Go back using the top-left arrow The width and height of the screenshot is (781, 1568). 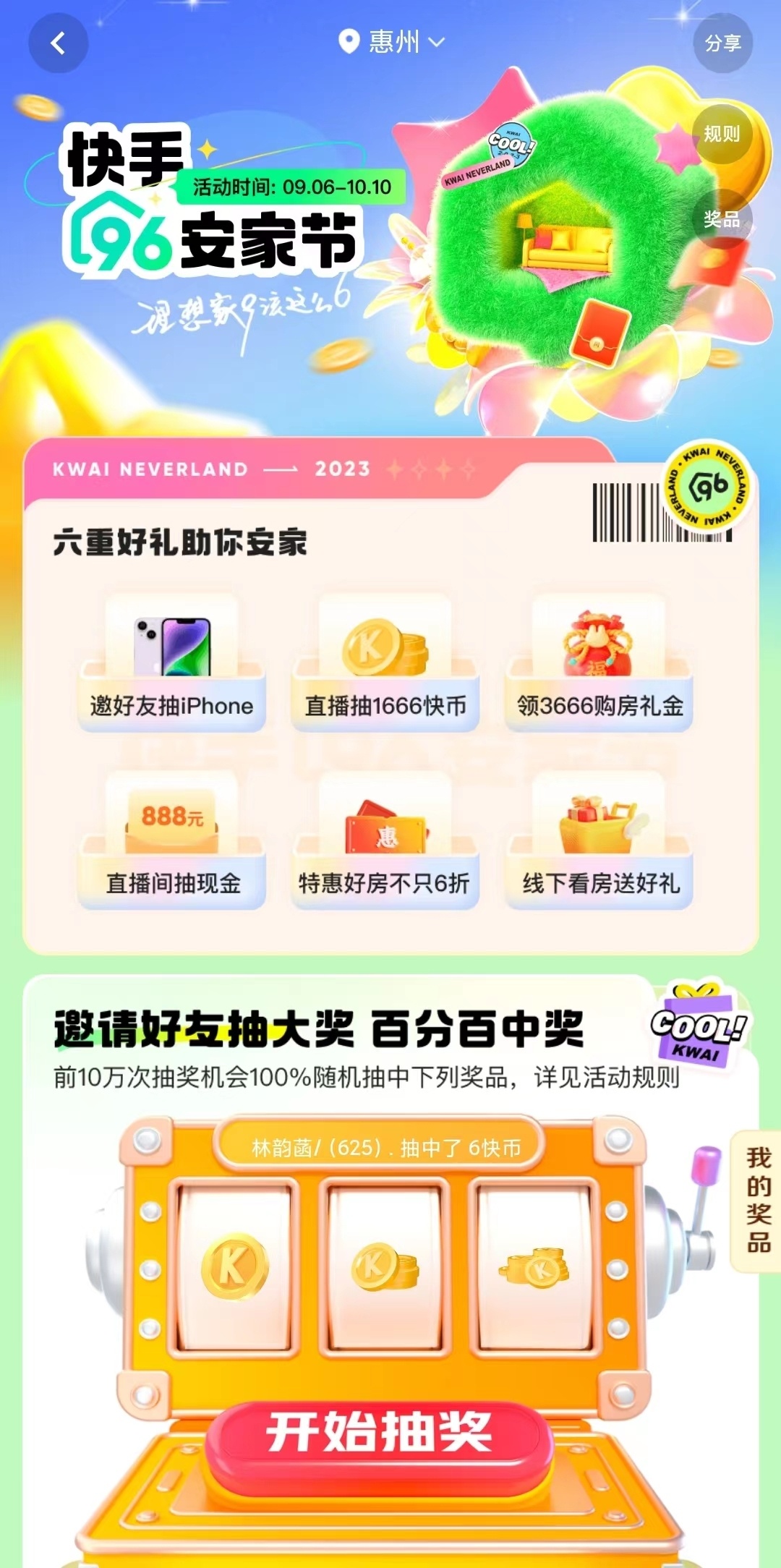click(59, 43)
